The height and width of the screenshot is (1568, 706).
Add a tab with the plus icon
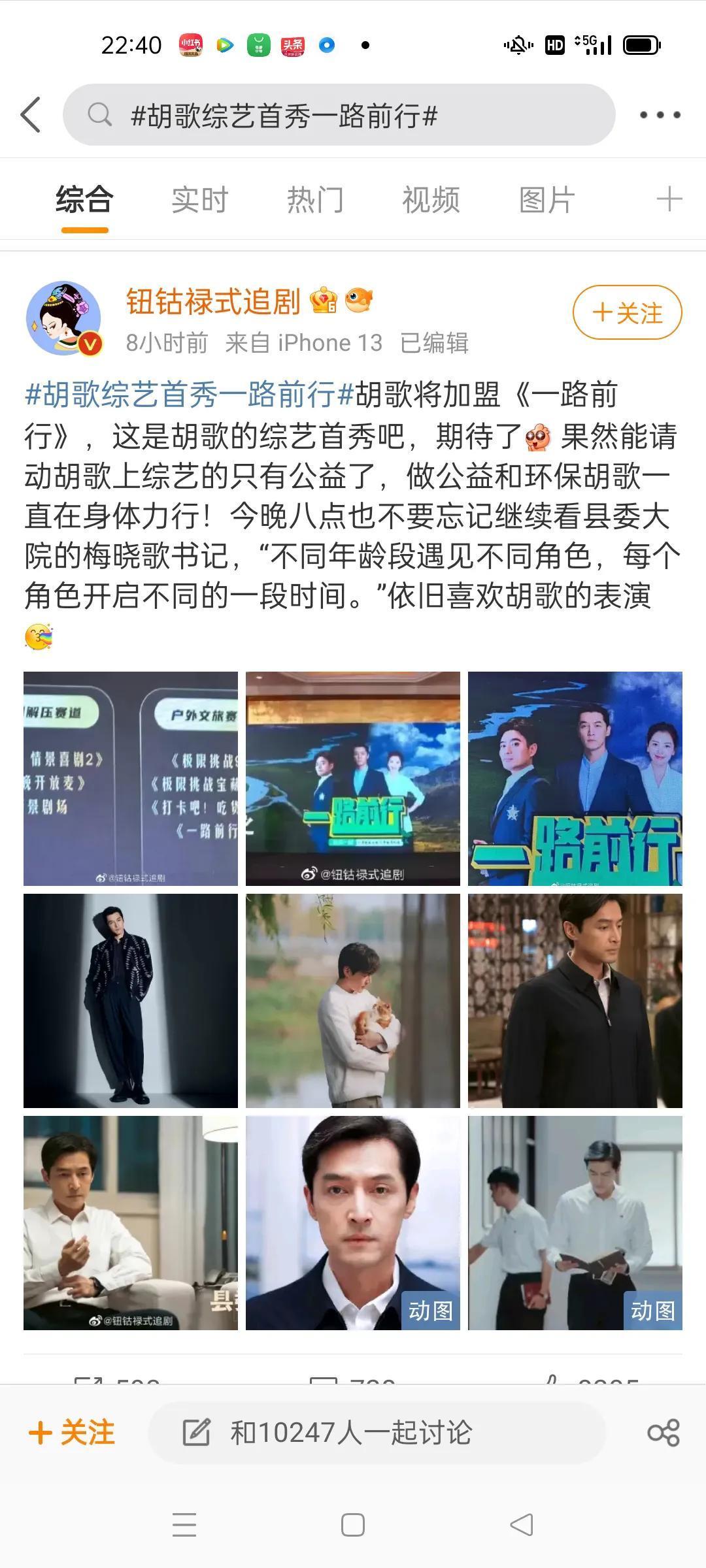[x=669, y=199]
